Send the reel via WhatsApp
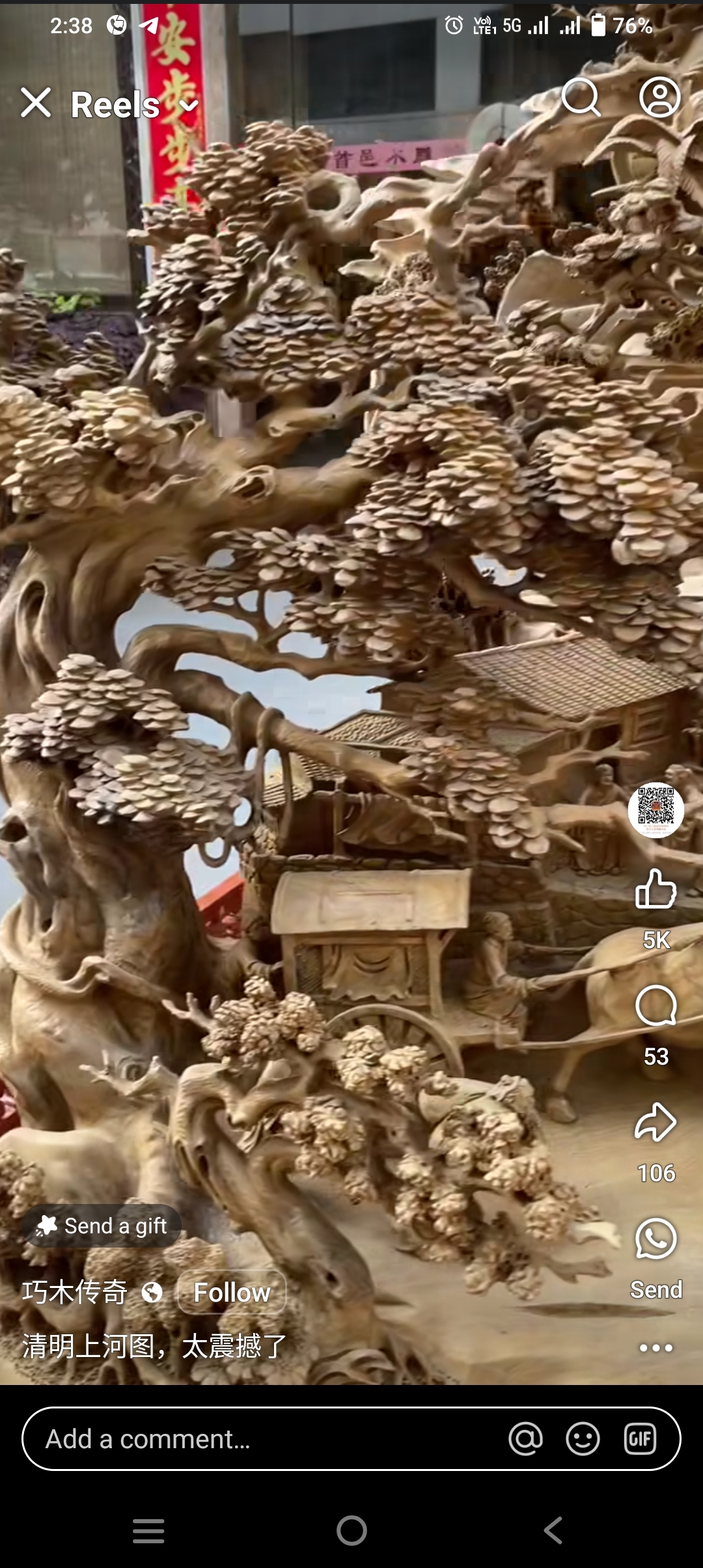This screenshot has height=1568, width=703. [x=655, y=1239]
